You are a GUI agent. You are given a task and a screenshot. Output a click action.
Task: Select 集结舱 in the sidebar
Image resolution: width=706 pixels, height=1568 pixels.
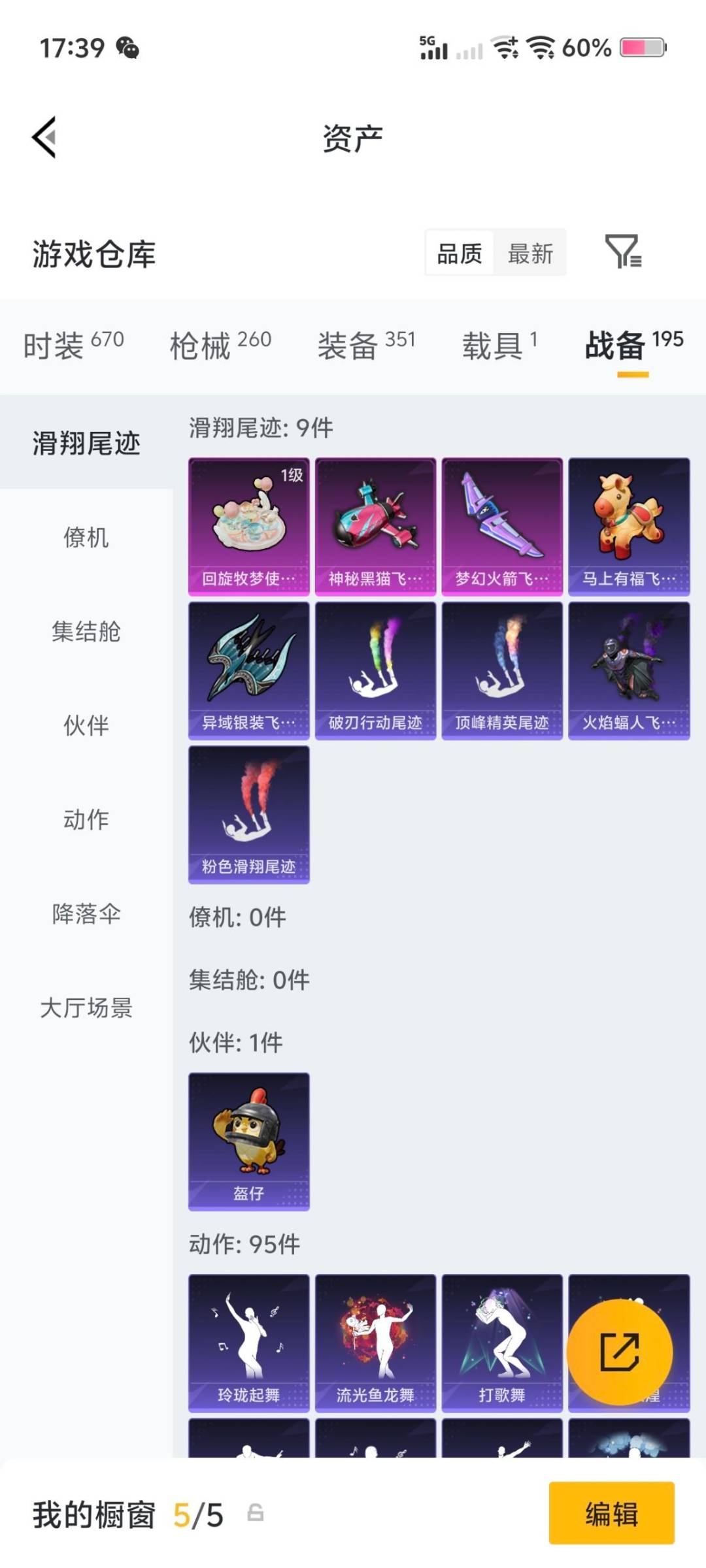(x=86, y=632)
